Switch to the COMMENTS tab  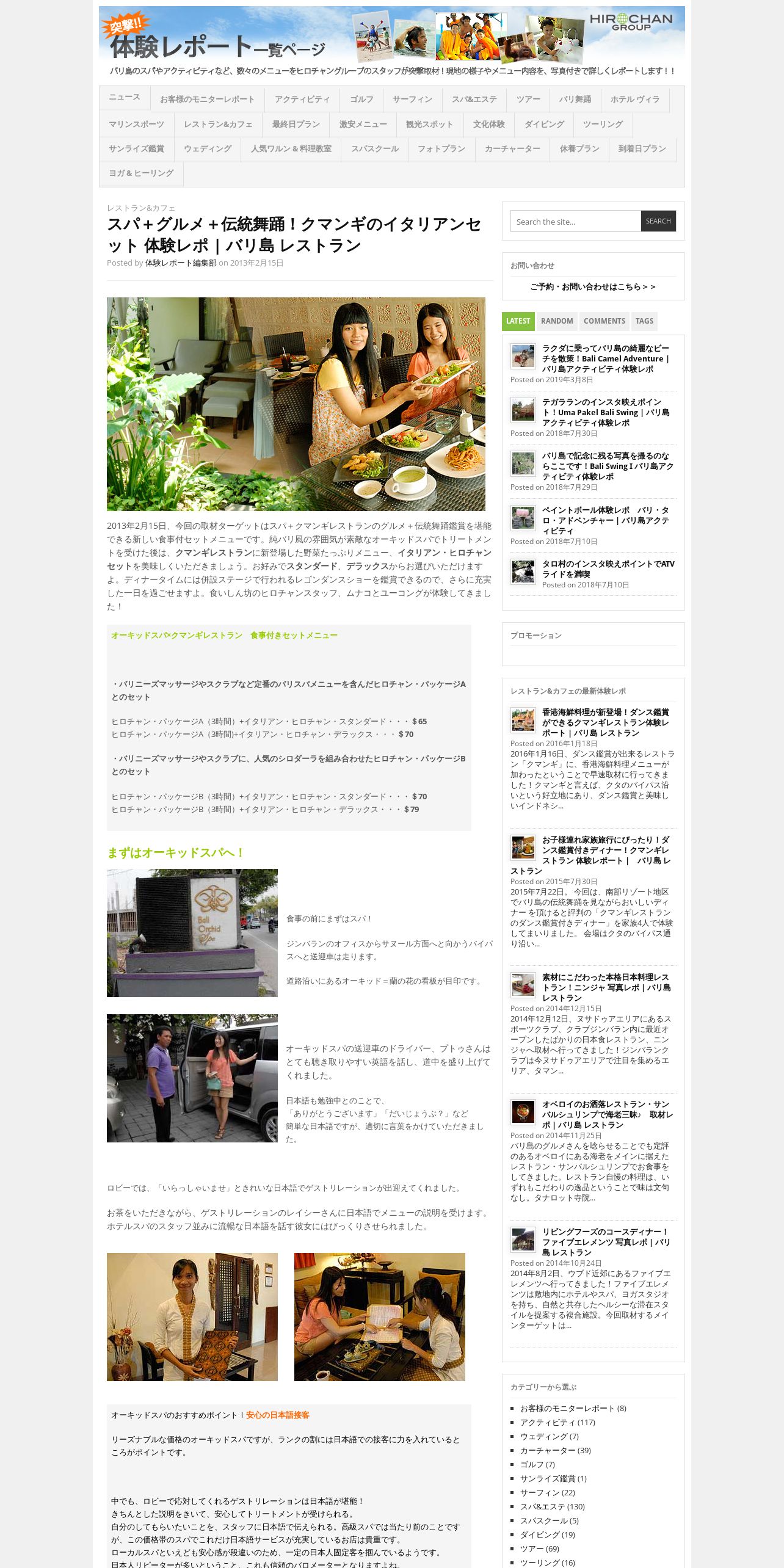604,321
